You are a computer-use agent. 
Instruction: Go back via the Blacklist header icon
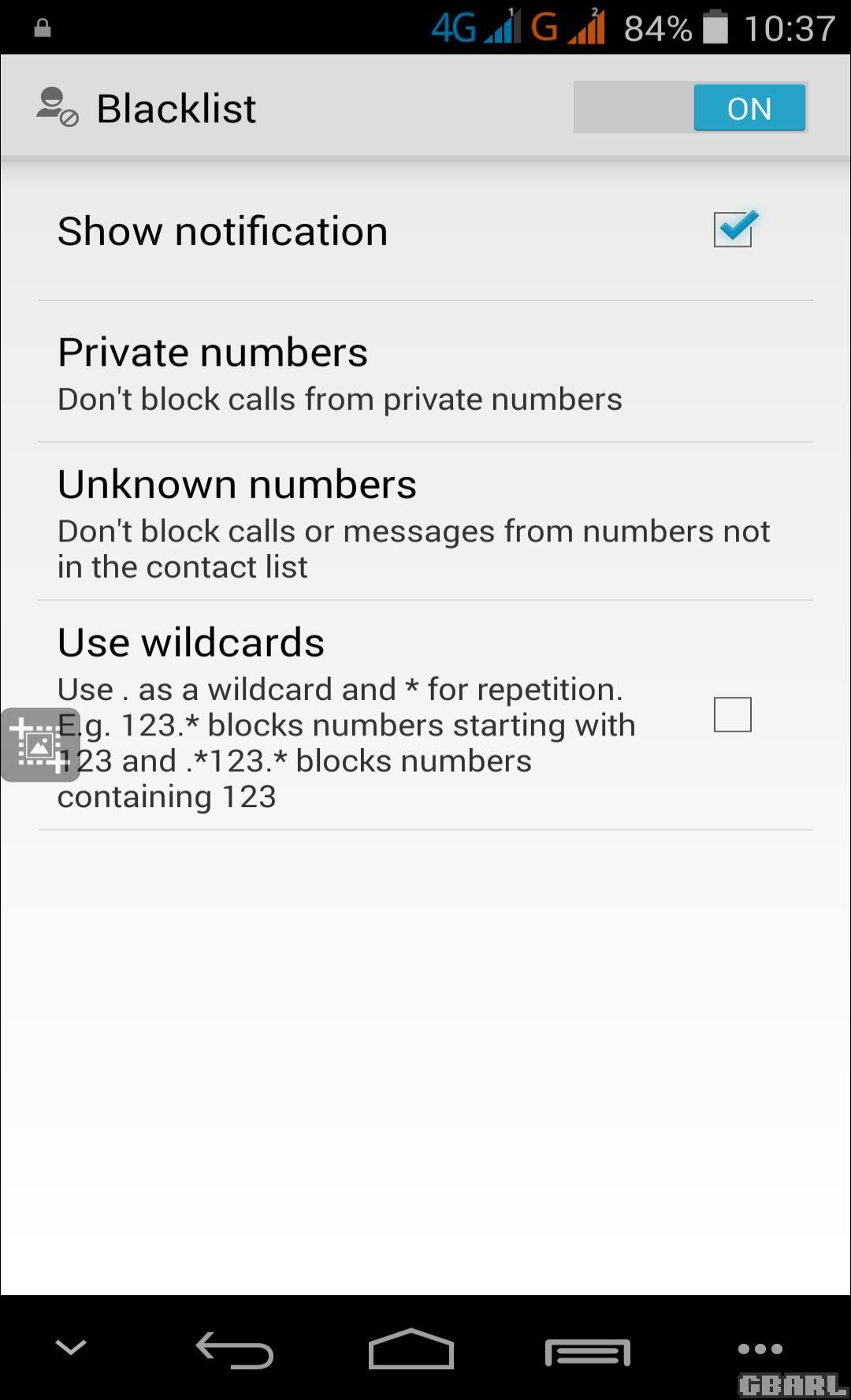(x=58, y=107)
